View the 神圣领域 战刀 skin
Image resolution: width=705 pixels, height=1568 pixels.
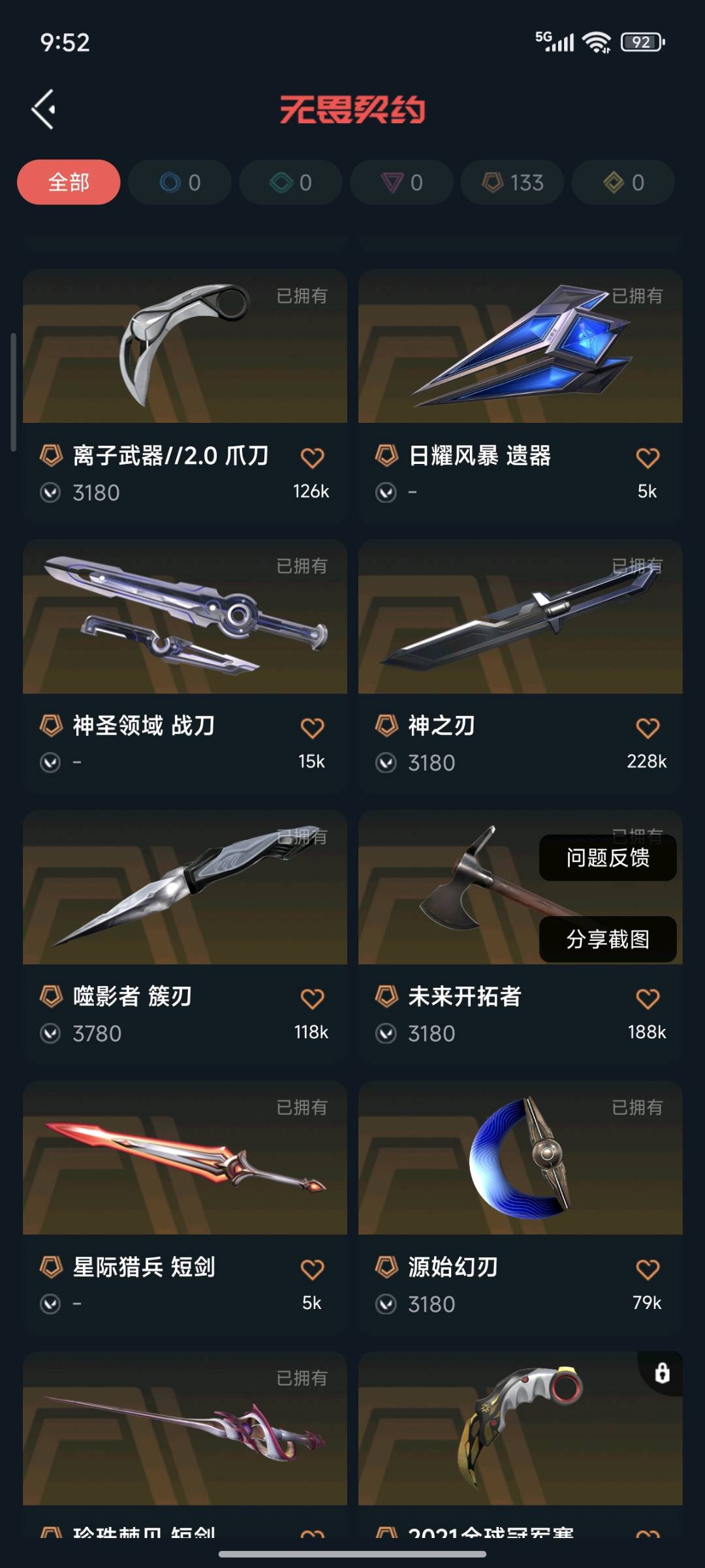185,617
